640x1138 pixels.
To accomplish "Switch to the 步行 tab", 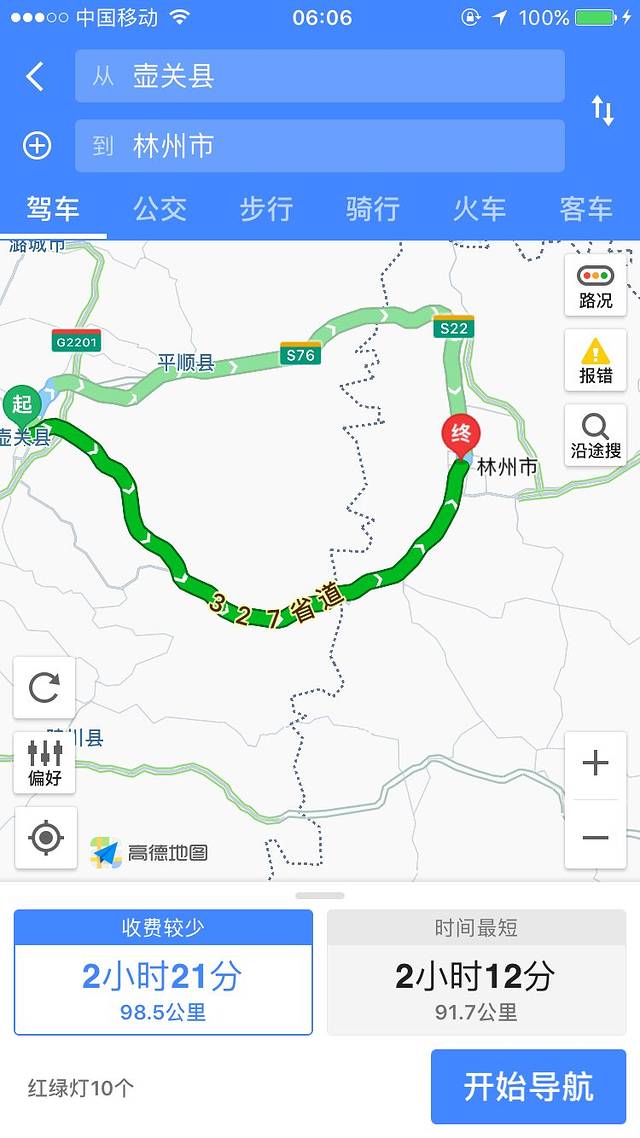I will [266, 209].
